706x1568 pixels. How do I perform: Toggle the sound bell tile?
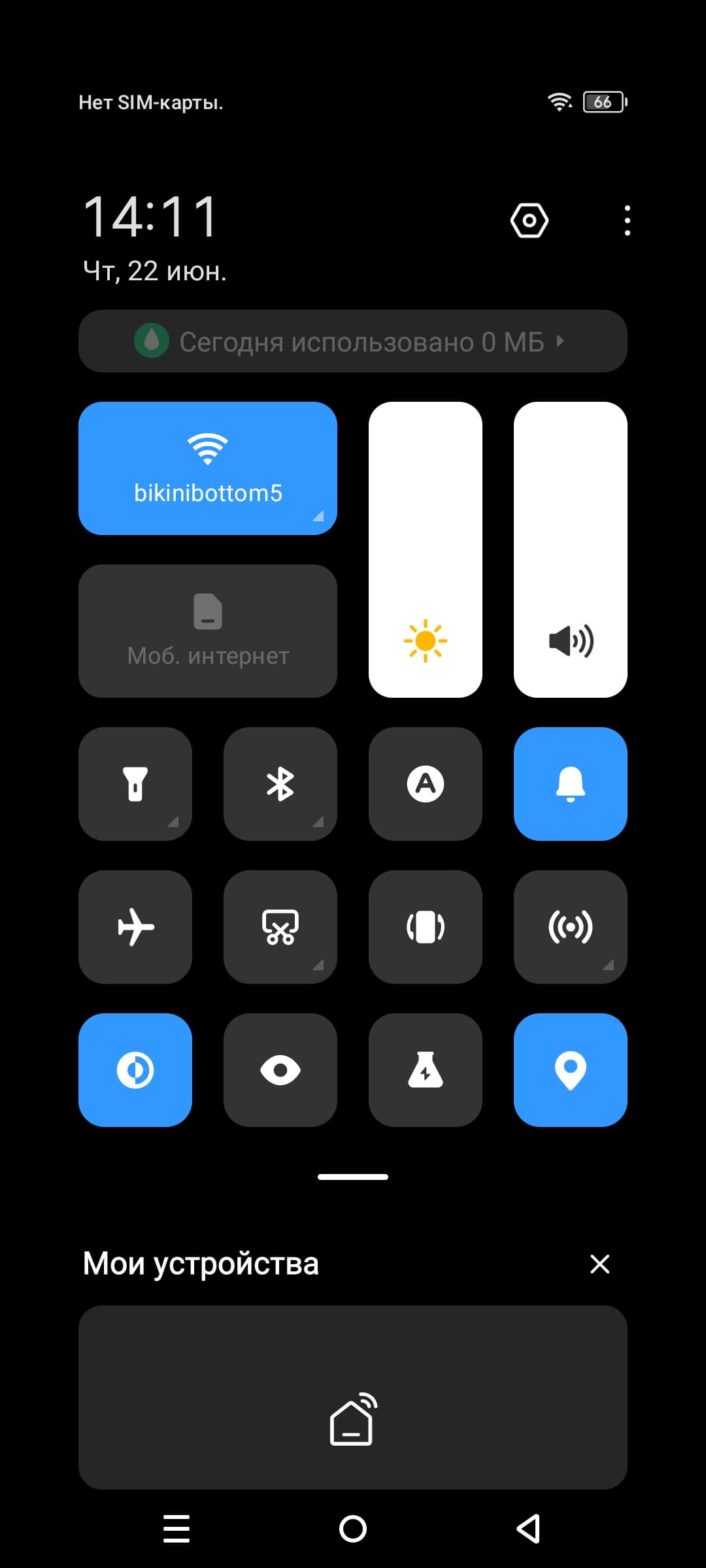tap(570, 783)
